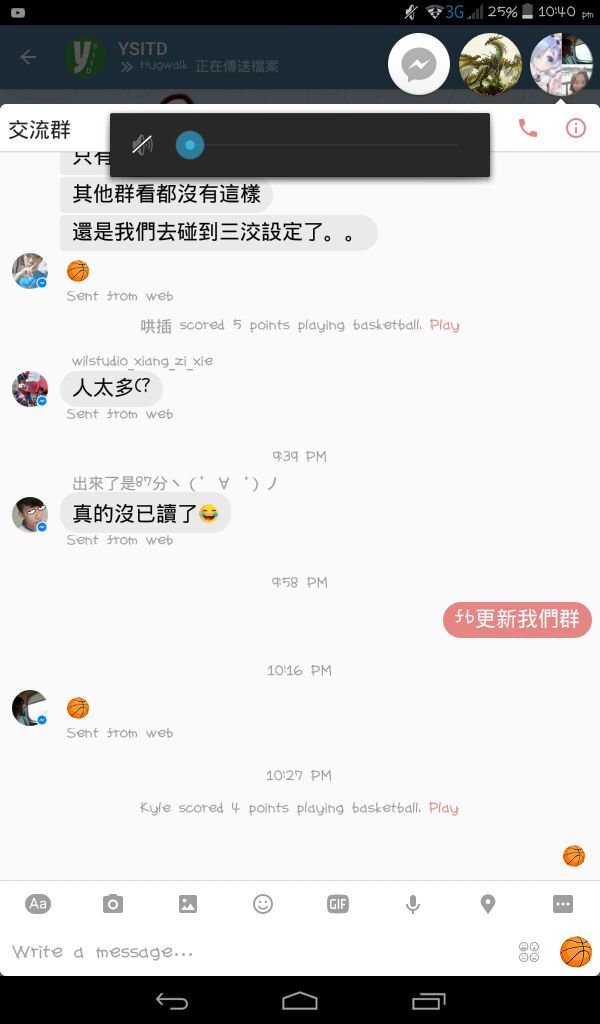
Task: Mute volume via the speaker icon
Action: [143, 146]
